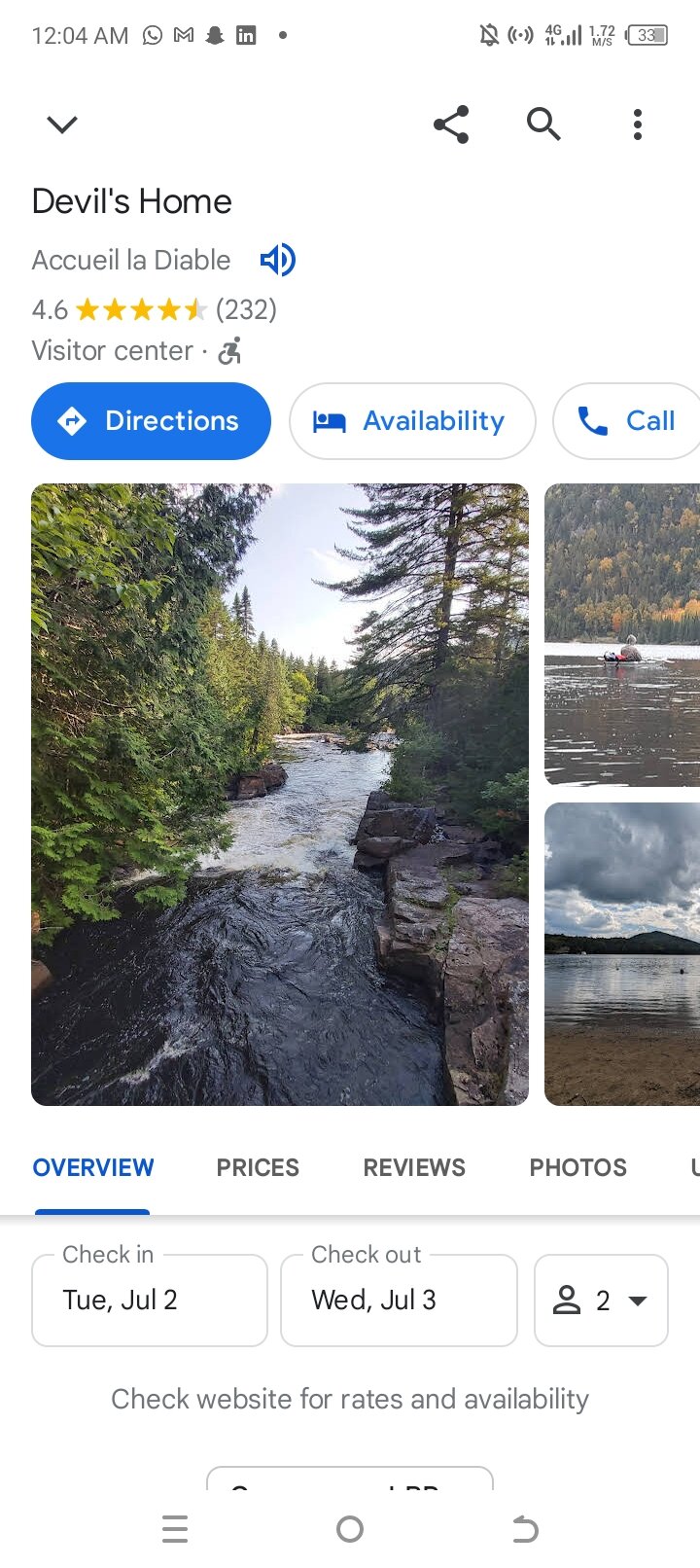
Task: Open the overflow three-dot menu
Action: tap(637, 125)
